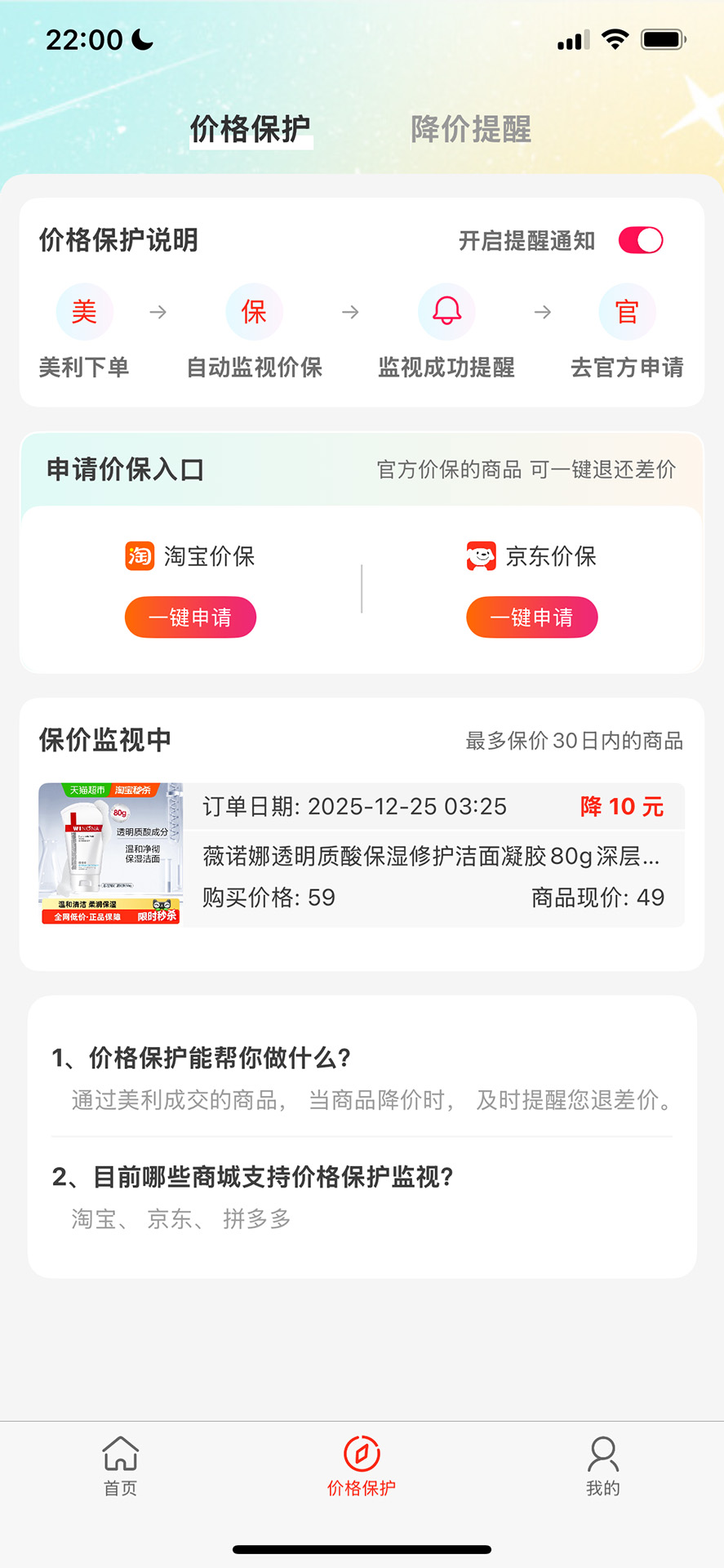
Task: Click the 美 (Meili order) step icon
Action: [84, 311]
